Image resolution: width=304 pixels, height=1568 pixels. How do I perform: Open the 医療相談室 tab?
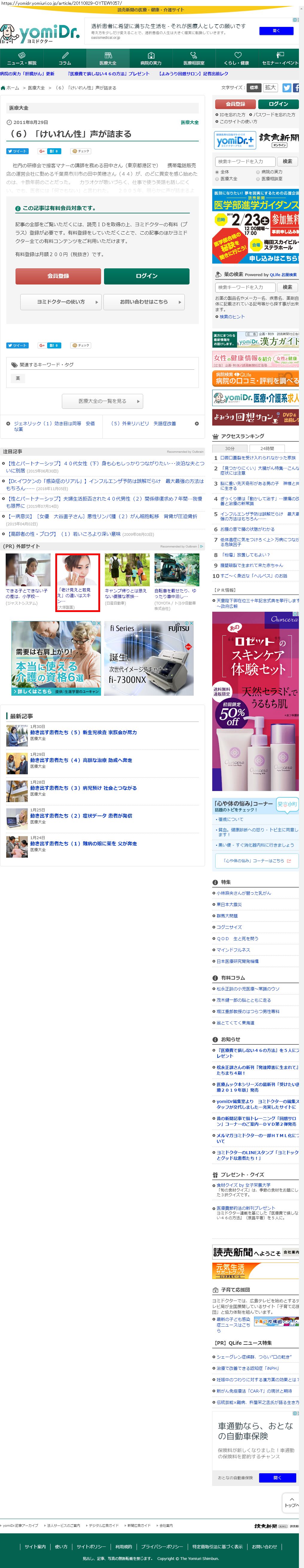pos(194,59)
